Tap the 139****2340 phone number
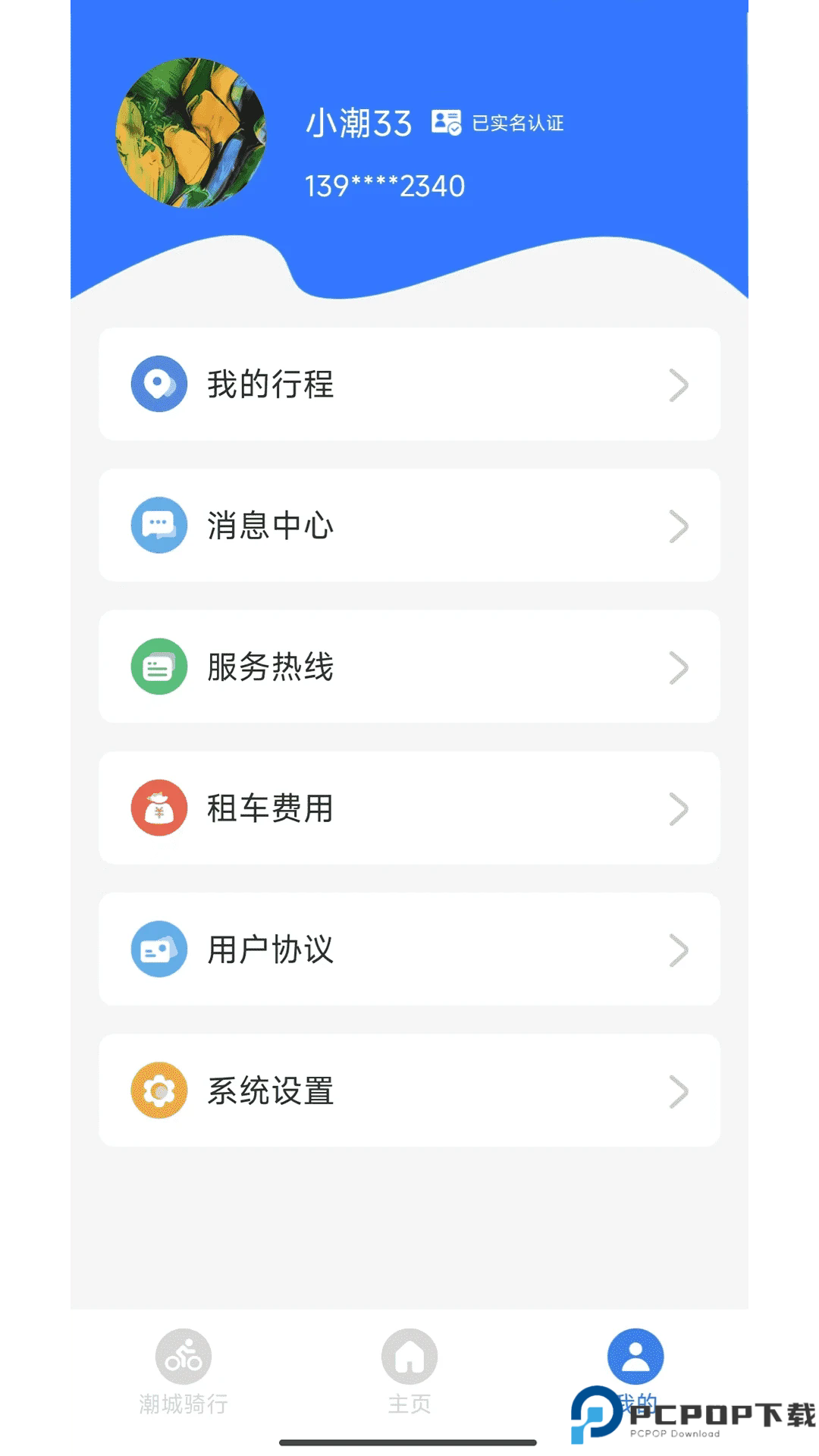 (x=385, y=184)
